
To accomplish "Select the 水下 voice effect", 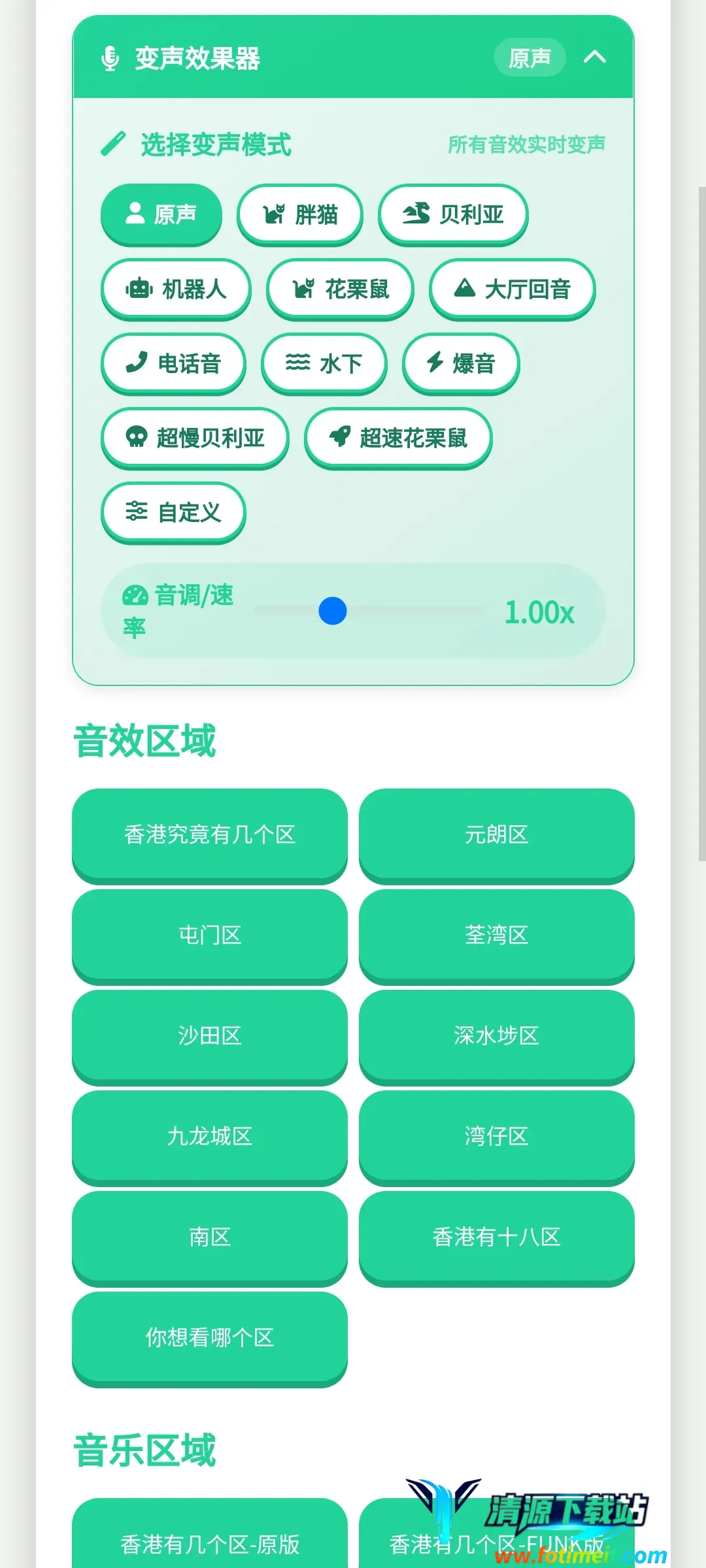I will tap(324, 363).
